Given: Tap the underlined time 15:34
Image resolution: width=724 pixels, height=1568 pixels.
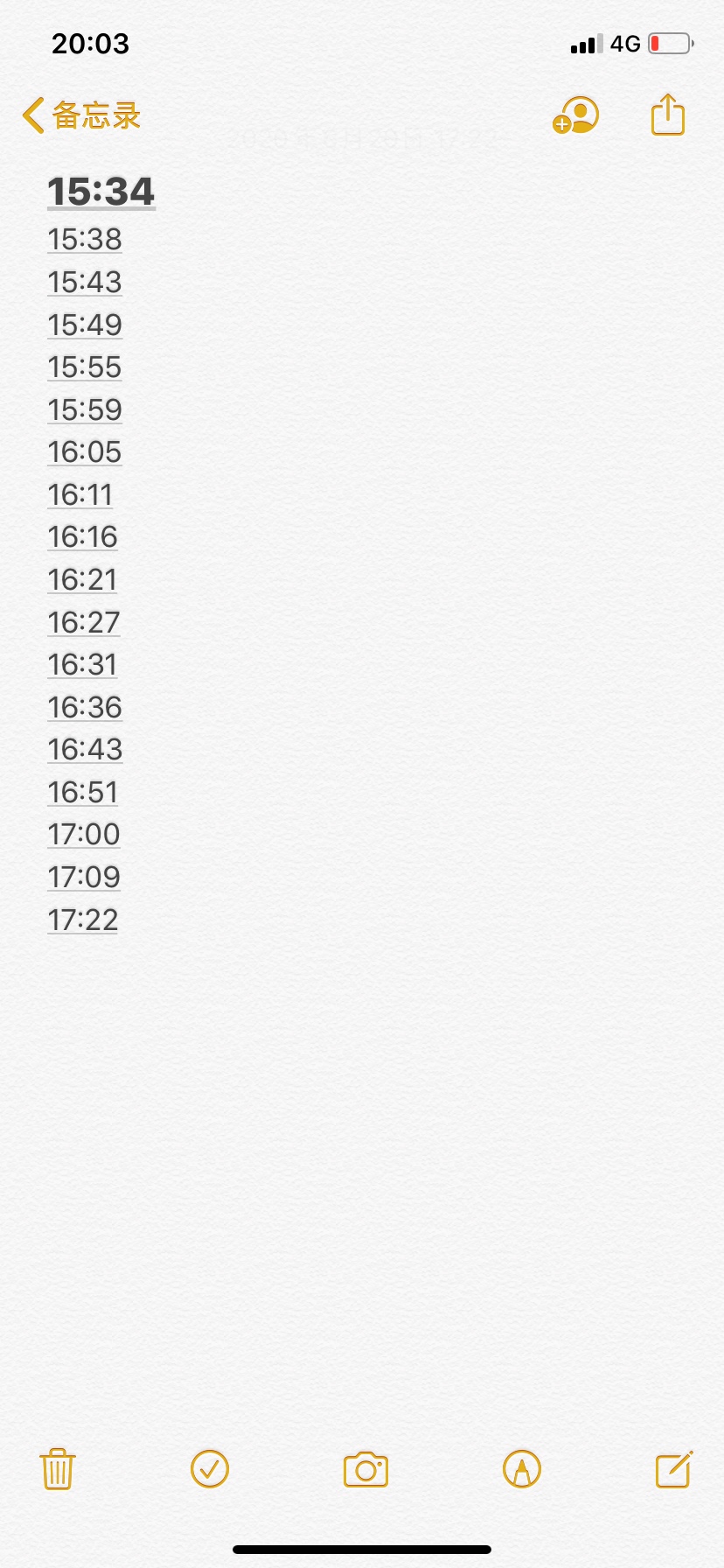Looking at the screenshot, I should pos(101,192).
